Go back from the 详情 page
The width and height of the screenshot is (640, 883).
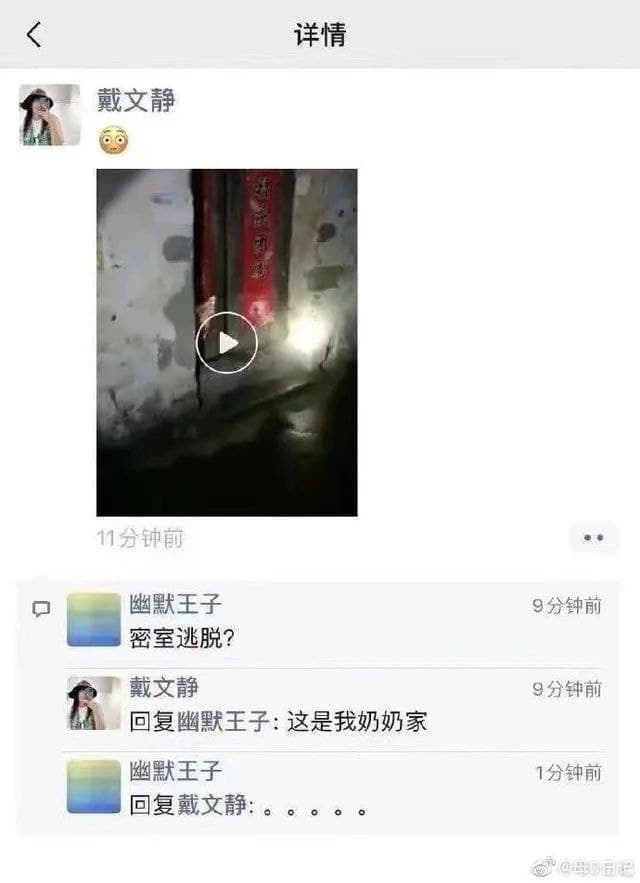(x=34, y=35)
